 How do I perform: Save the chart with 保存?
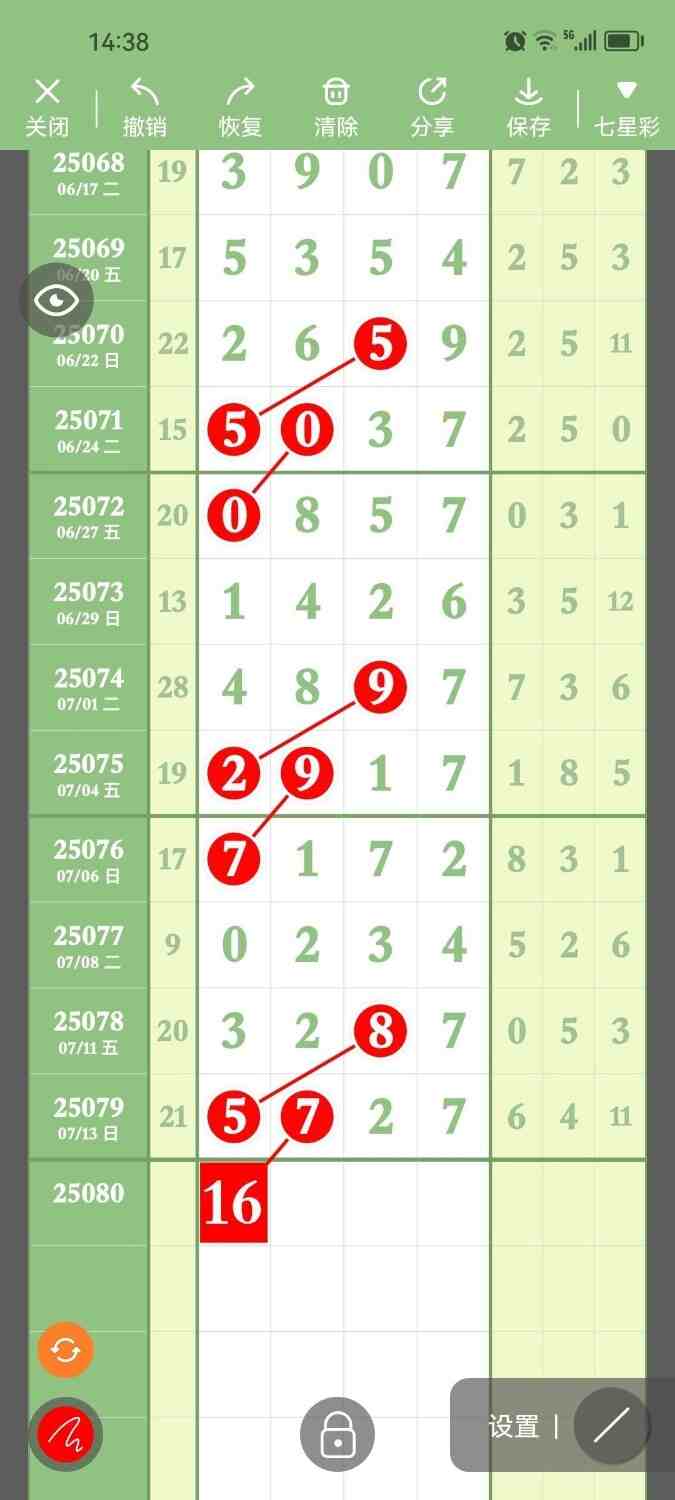click(528, 108)
